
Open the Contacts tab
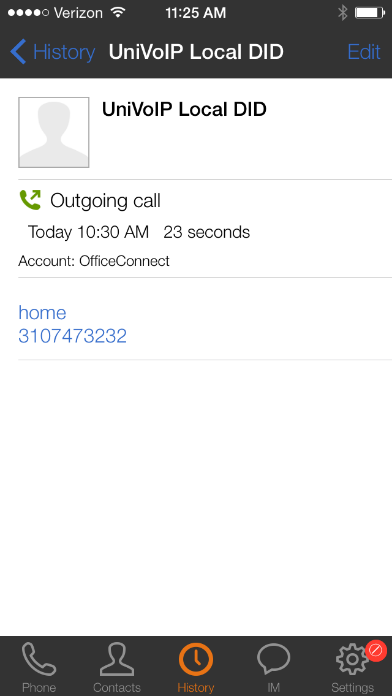click(x=117, y=667)
